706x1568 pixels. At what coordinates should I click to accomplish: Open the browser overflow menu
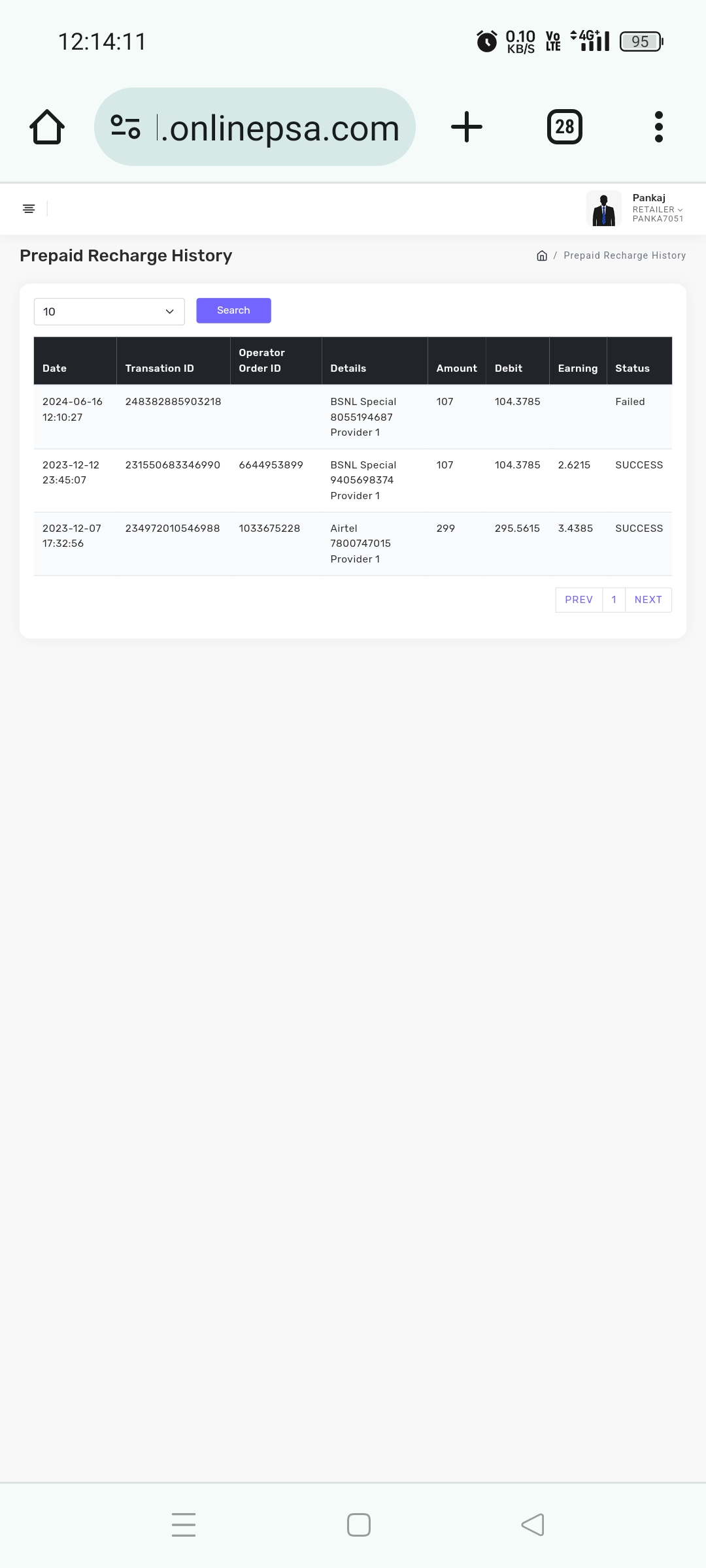pyautogui.click(x=658, y=127)
